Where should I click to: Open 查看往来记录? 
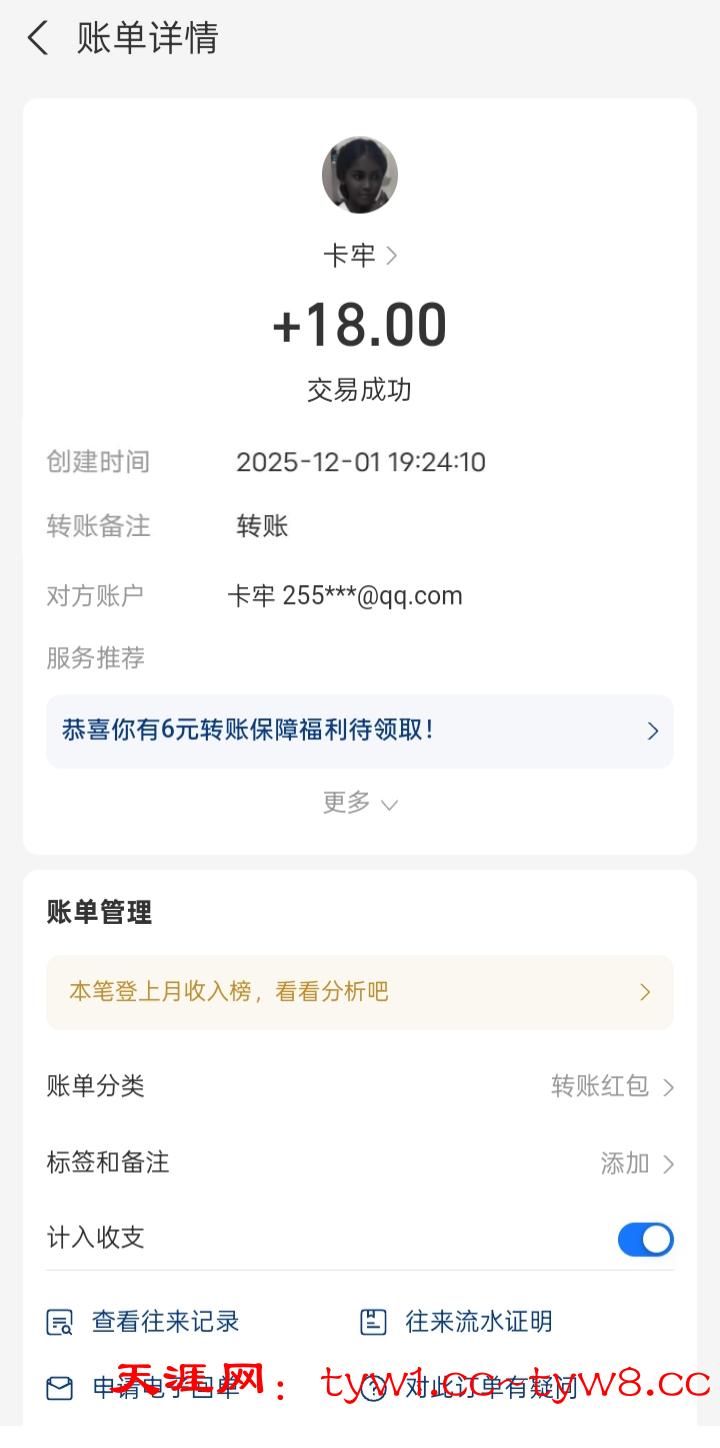(x=145, y=1322)
